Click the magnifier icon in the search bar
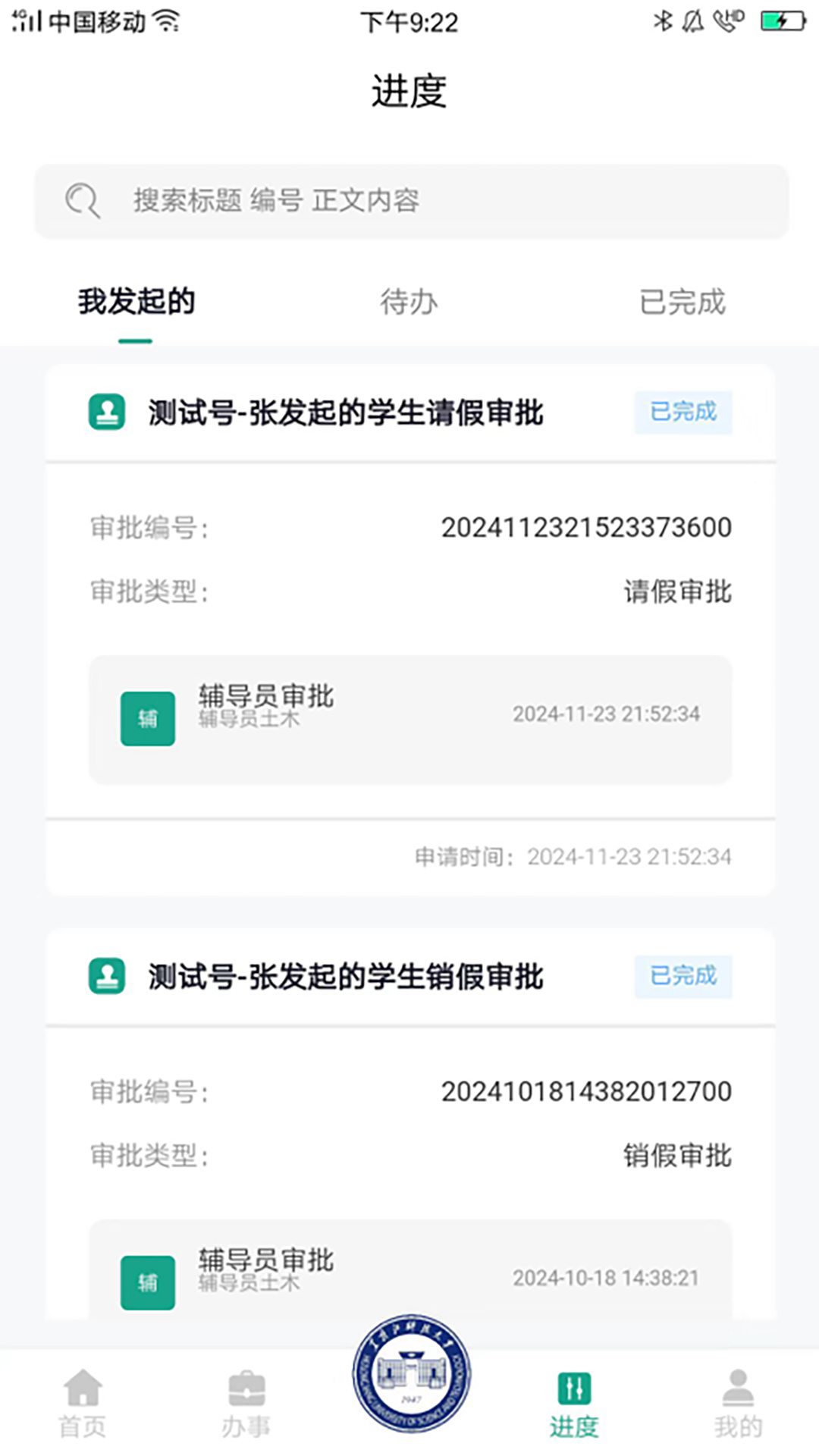The height and width of the screenshot is (1456, 819). click(83, 200)
